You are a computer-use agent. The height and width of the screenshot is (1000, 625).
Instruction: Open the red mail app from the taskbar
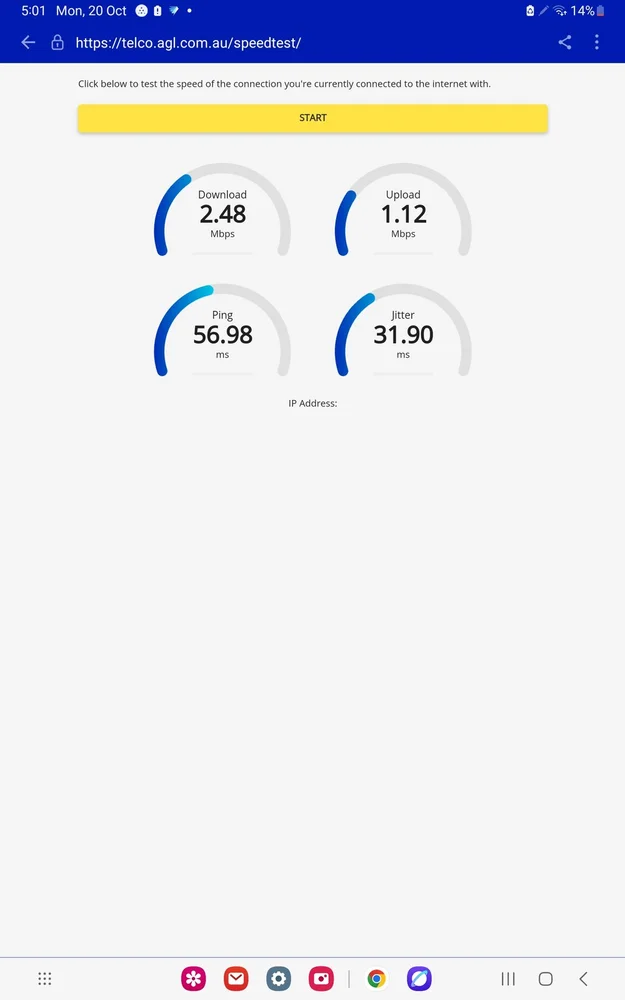tap(236, 979)
